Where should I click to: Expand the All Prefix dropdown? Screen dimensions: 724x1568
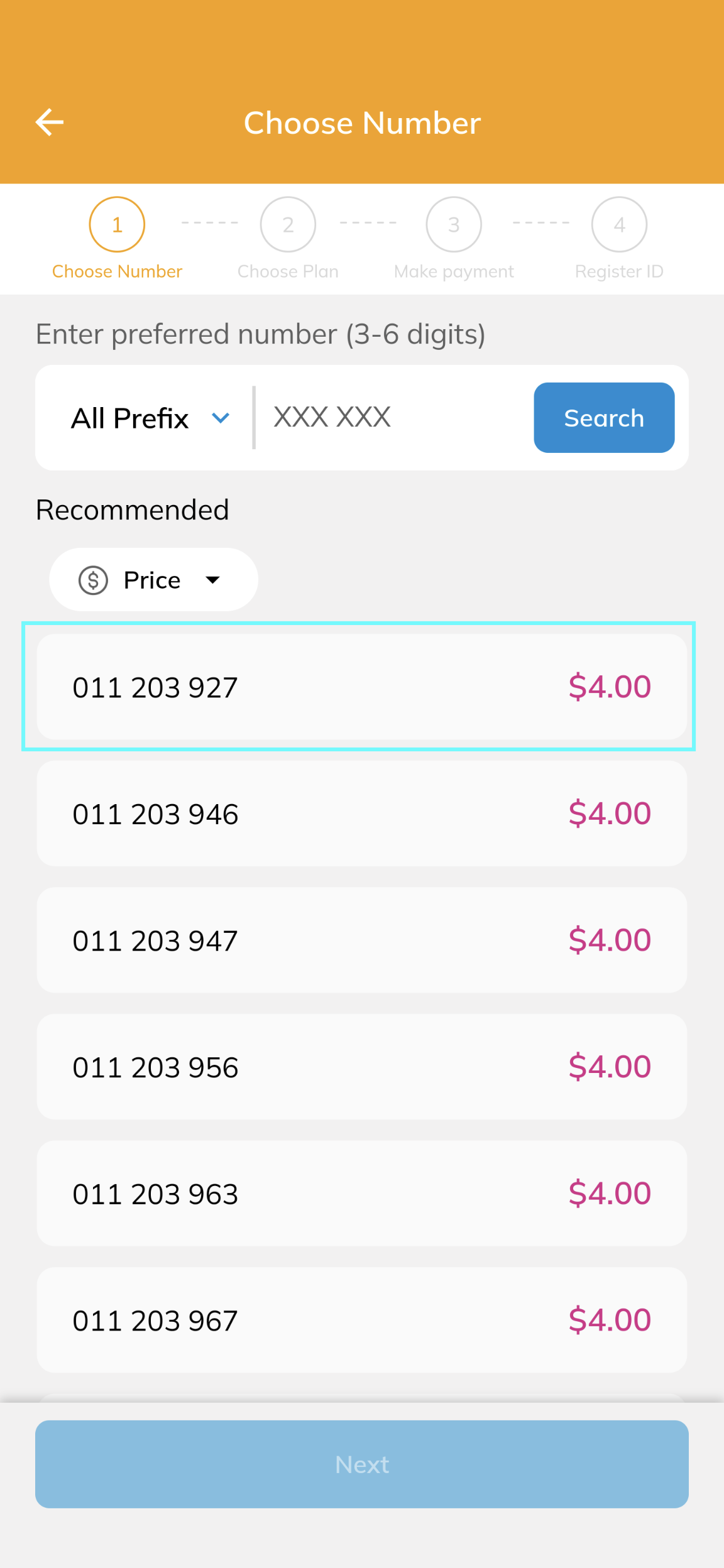coord(150,418)
